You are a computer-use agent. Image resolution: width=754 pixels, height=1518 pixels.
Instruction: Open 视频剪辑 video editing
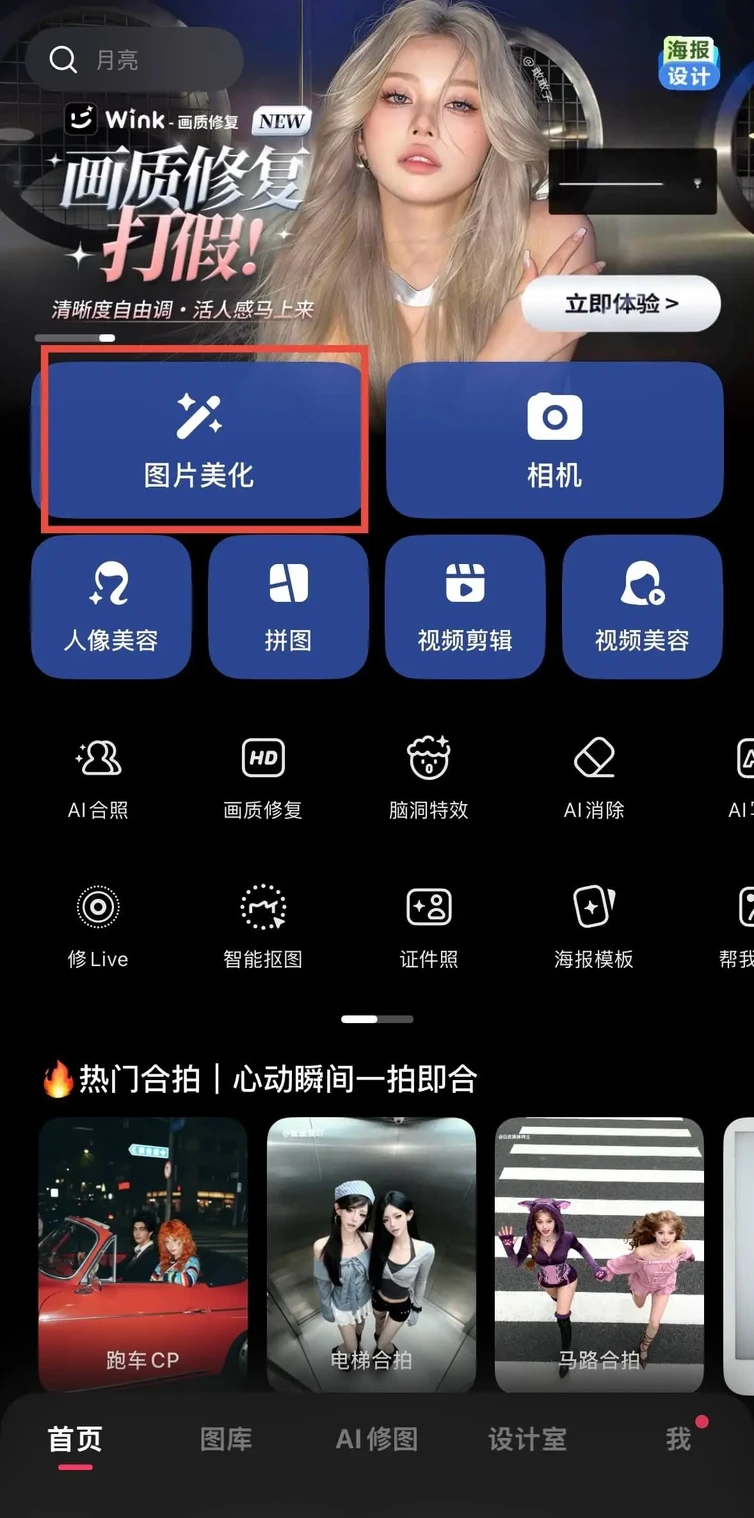click(x=465, y=607)
